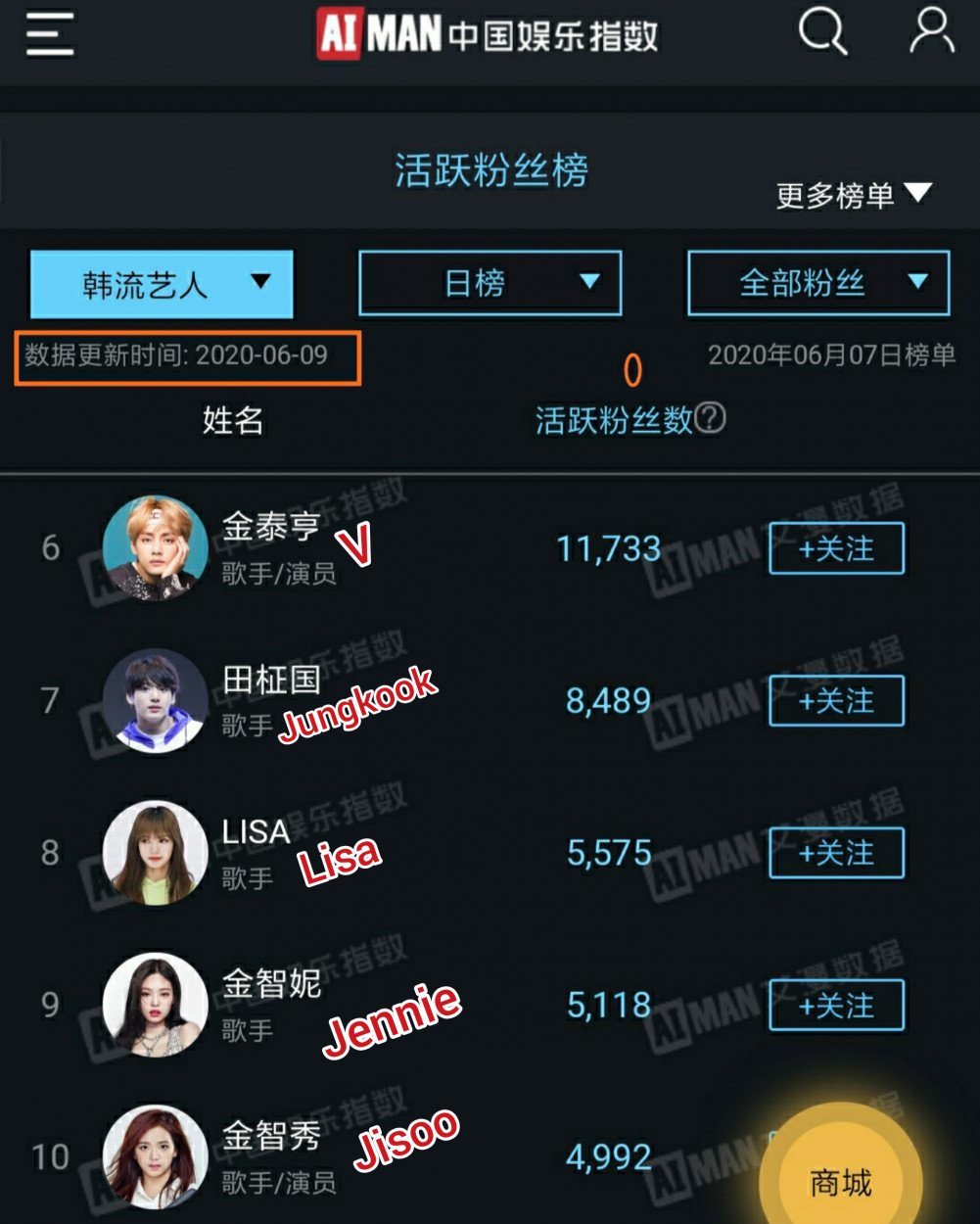This screenshot has width=980, height=1224.
Task: Expand the 更多榜单 dropdown
Action: coord(854,195)
